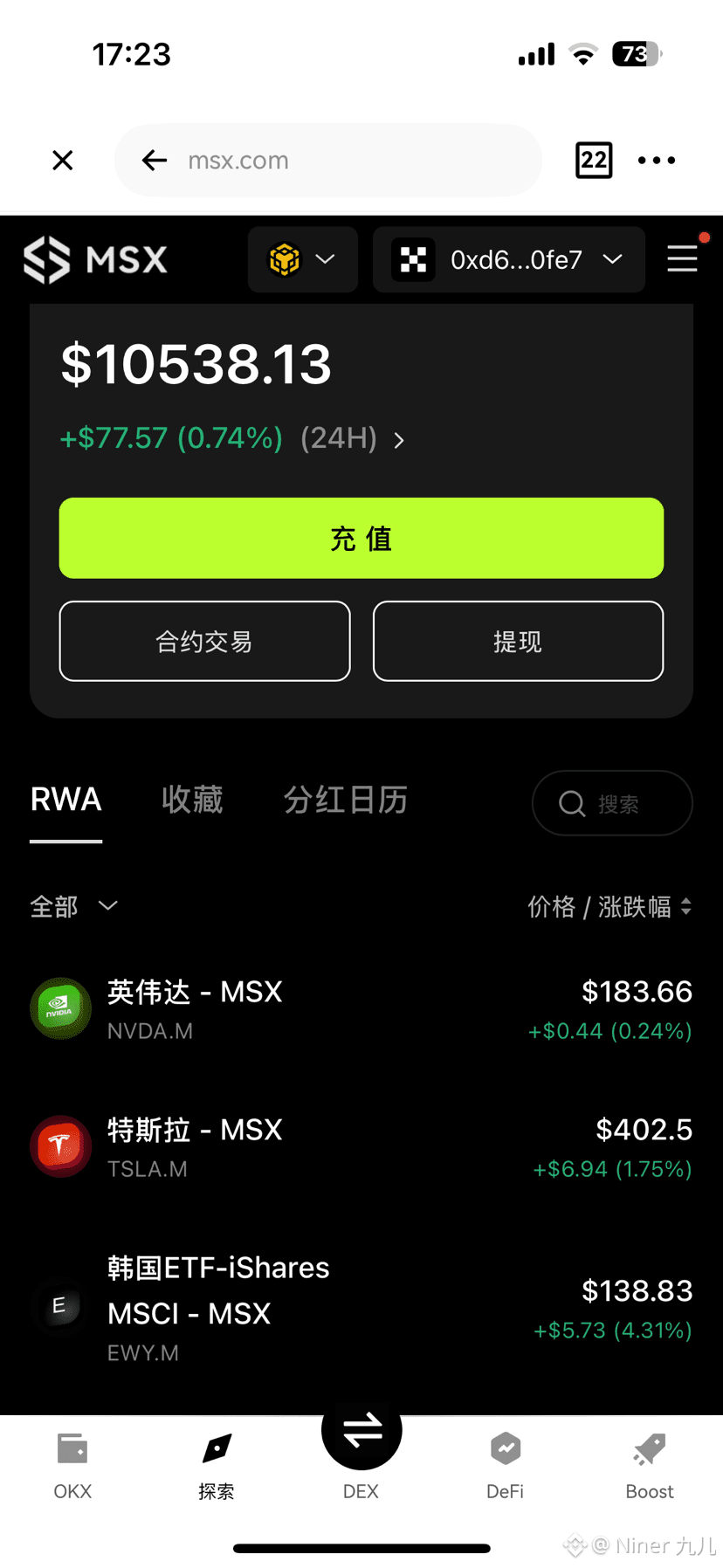Switch to the 分红日历 dividend calendar tab
This screenshot has height=1568, width=723.
(x=346, y=800)
